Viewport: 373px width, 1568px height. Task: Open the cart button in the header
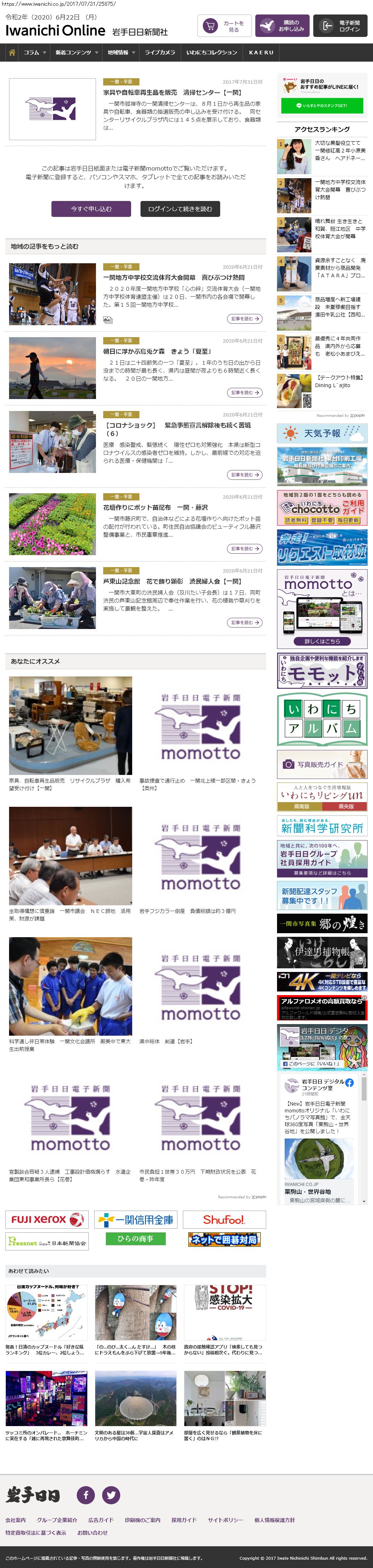click(x=224, y=26)
